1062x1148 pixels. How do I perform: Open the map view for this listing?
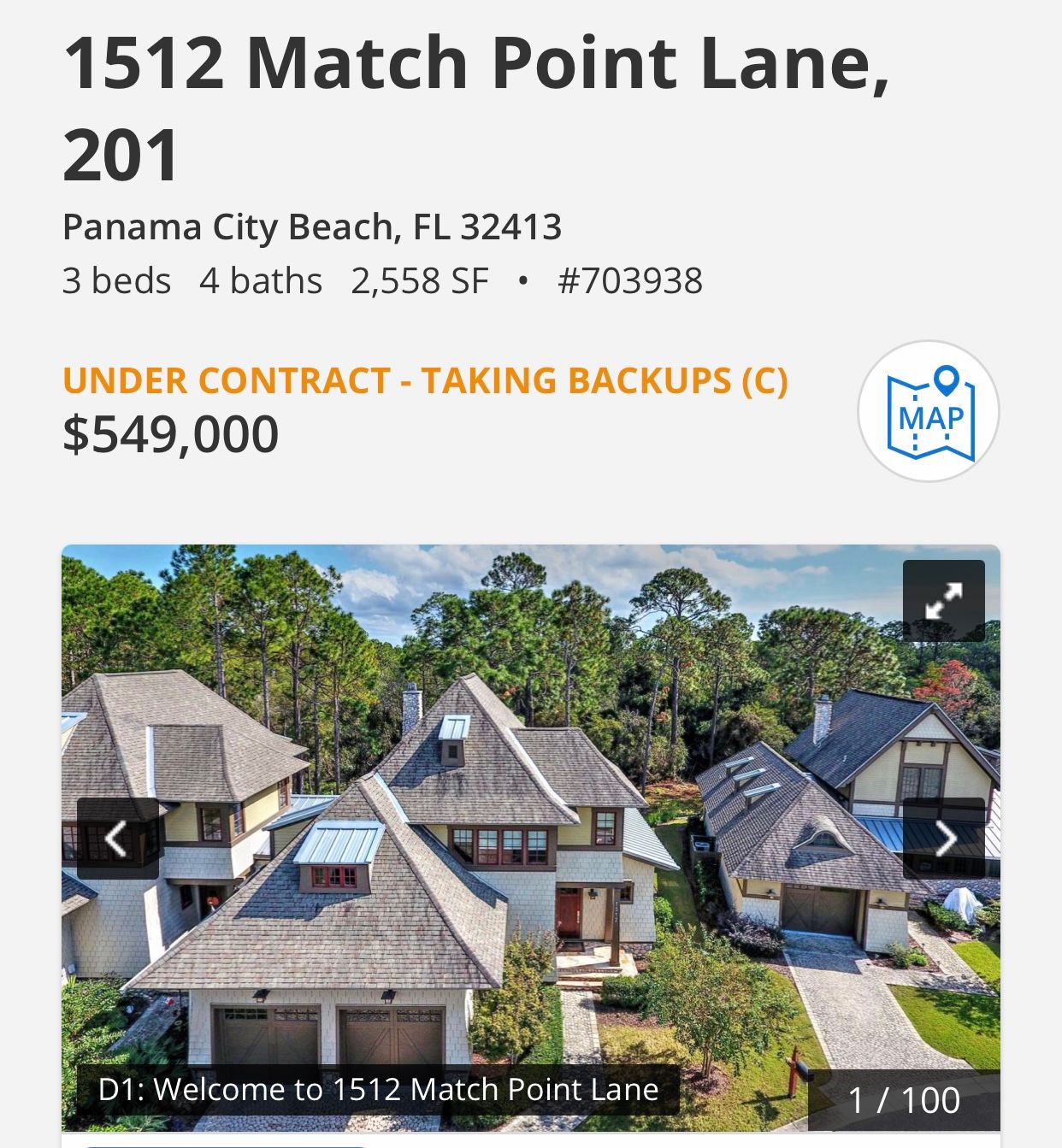point(929,411)
